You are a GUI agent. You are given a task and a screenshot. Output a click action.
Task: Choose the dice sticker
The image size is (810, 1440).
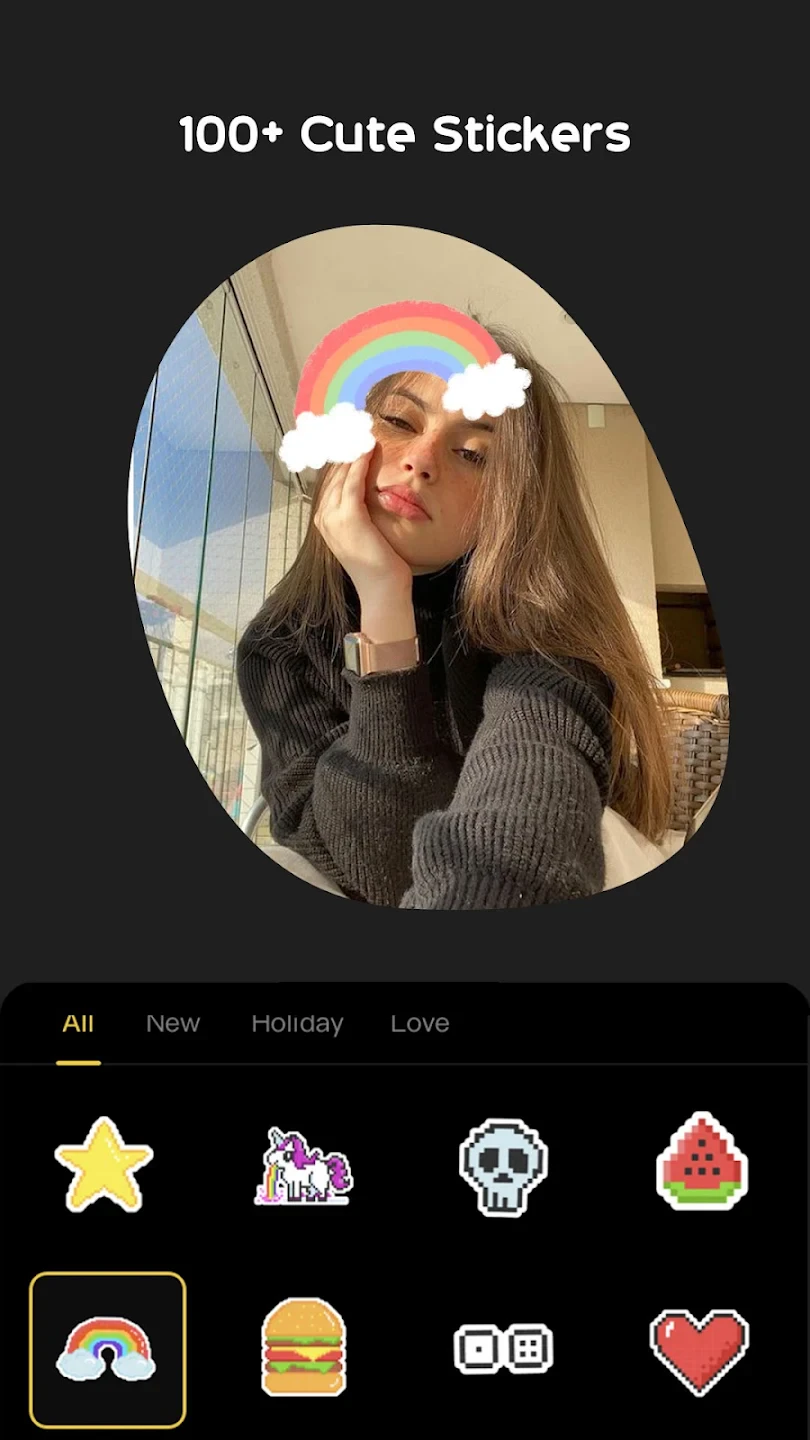point(503,1348)
